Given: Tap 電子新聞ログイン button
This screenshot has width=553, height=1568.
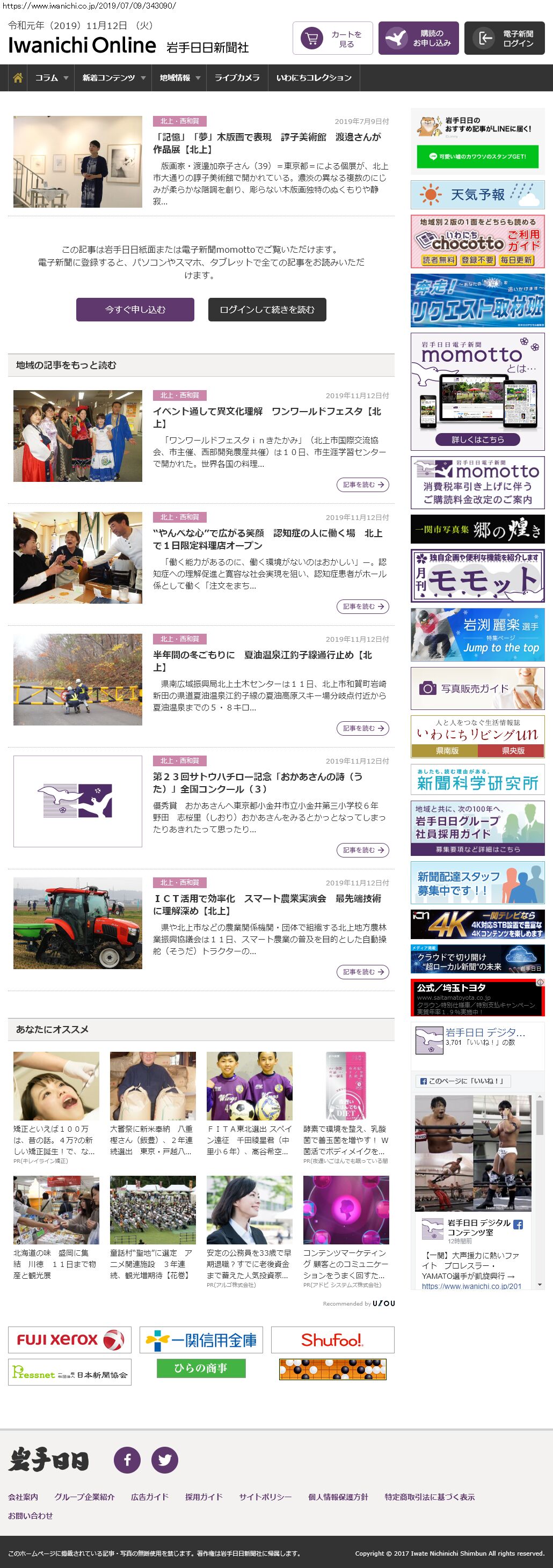Looking at the screenshot, I should 504,38.
